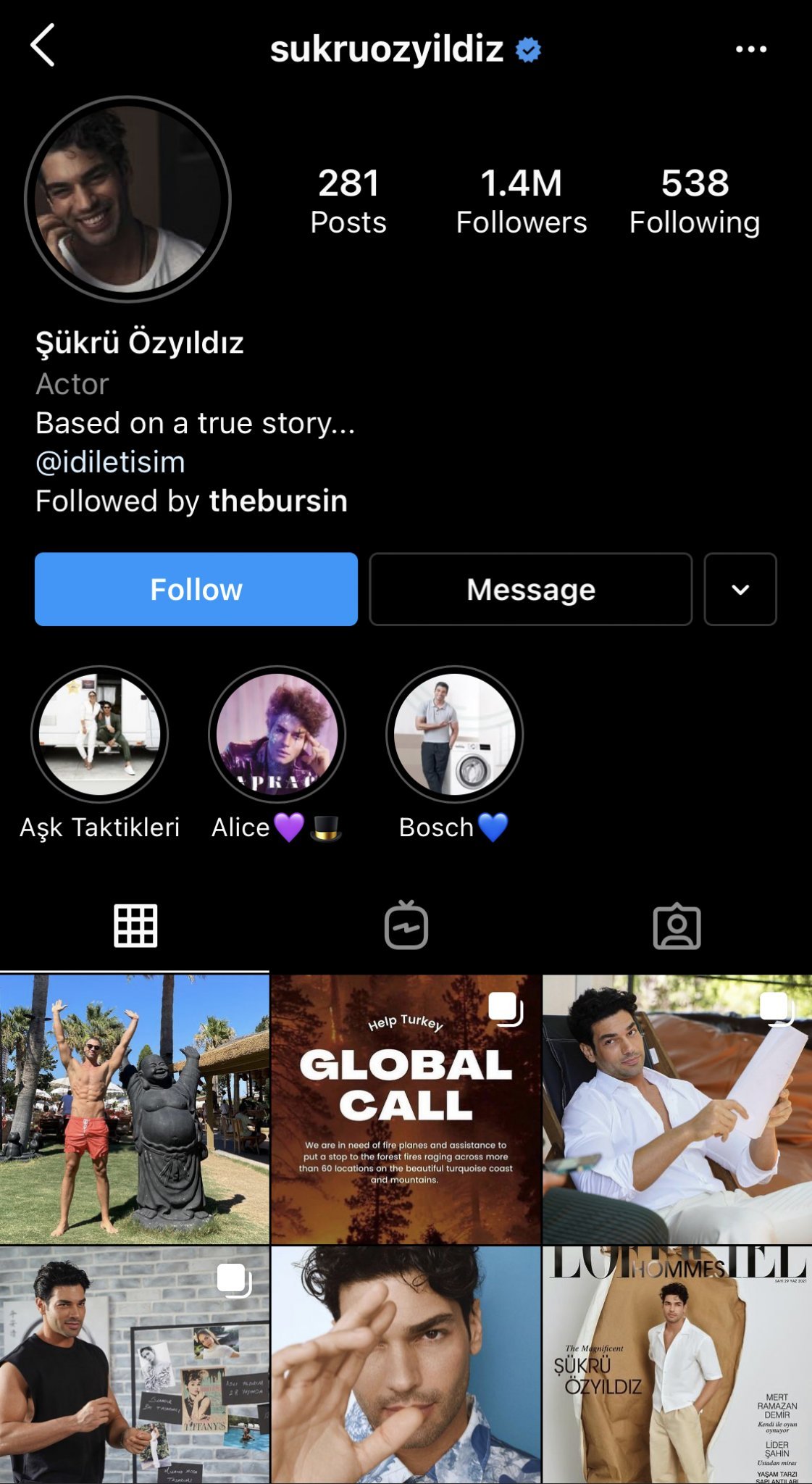Open the Global Call post
The height and width of the screenshot is (1484, 812).
tap(406, 1109)
